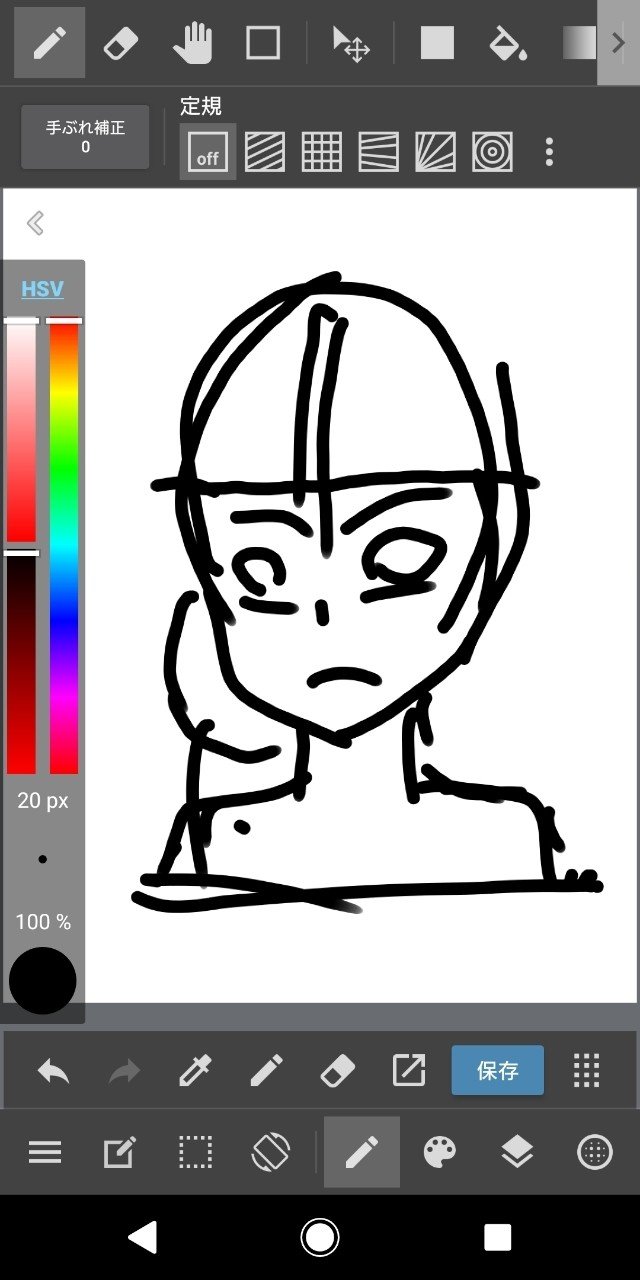This screenshot has width=640, height=1280.
Task: Choose the hand pan tool
Action: [192, 43]
